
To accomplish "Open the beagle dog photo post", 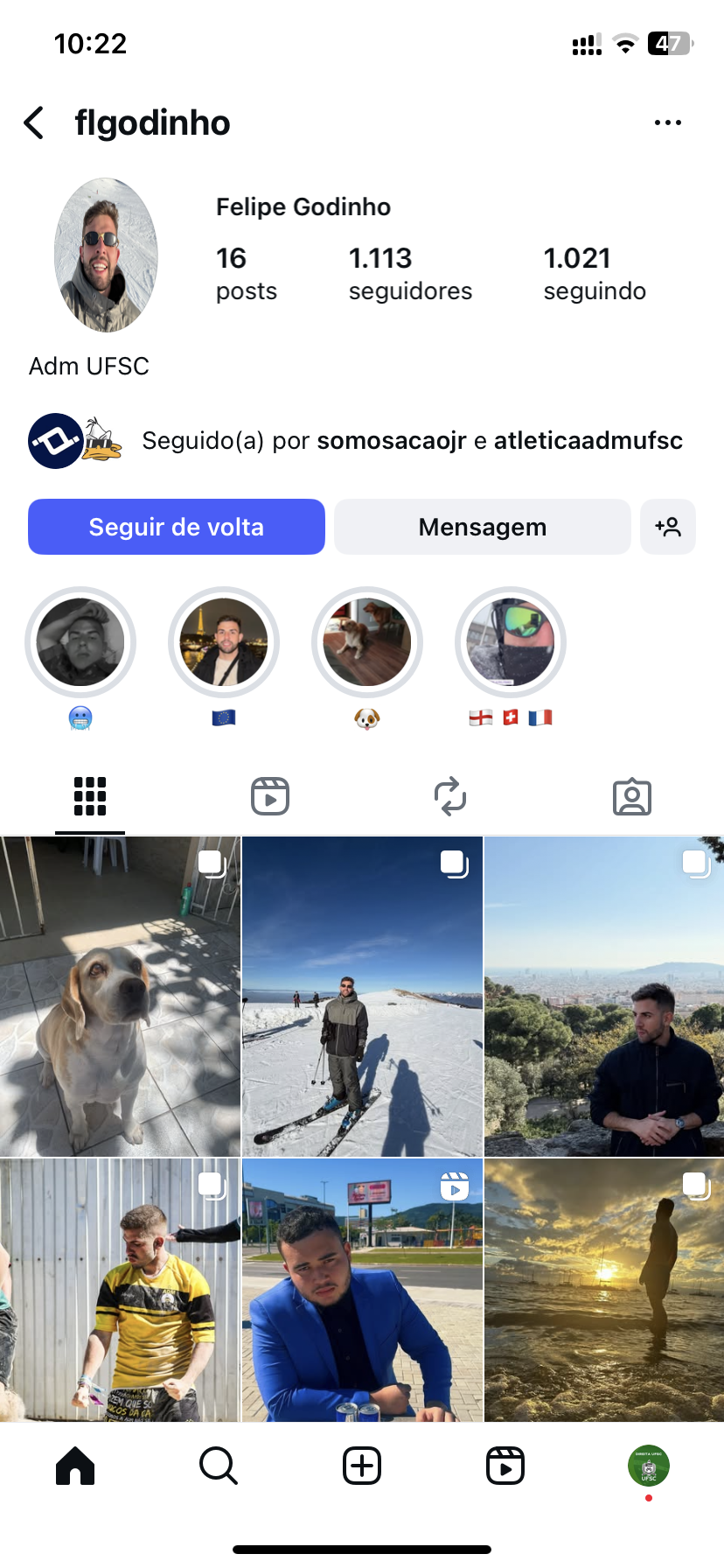I will [120, 996].
